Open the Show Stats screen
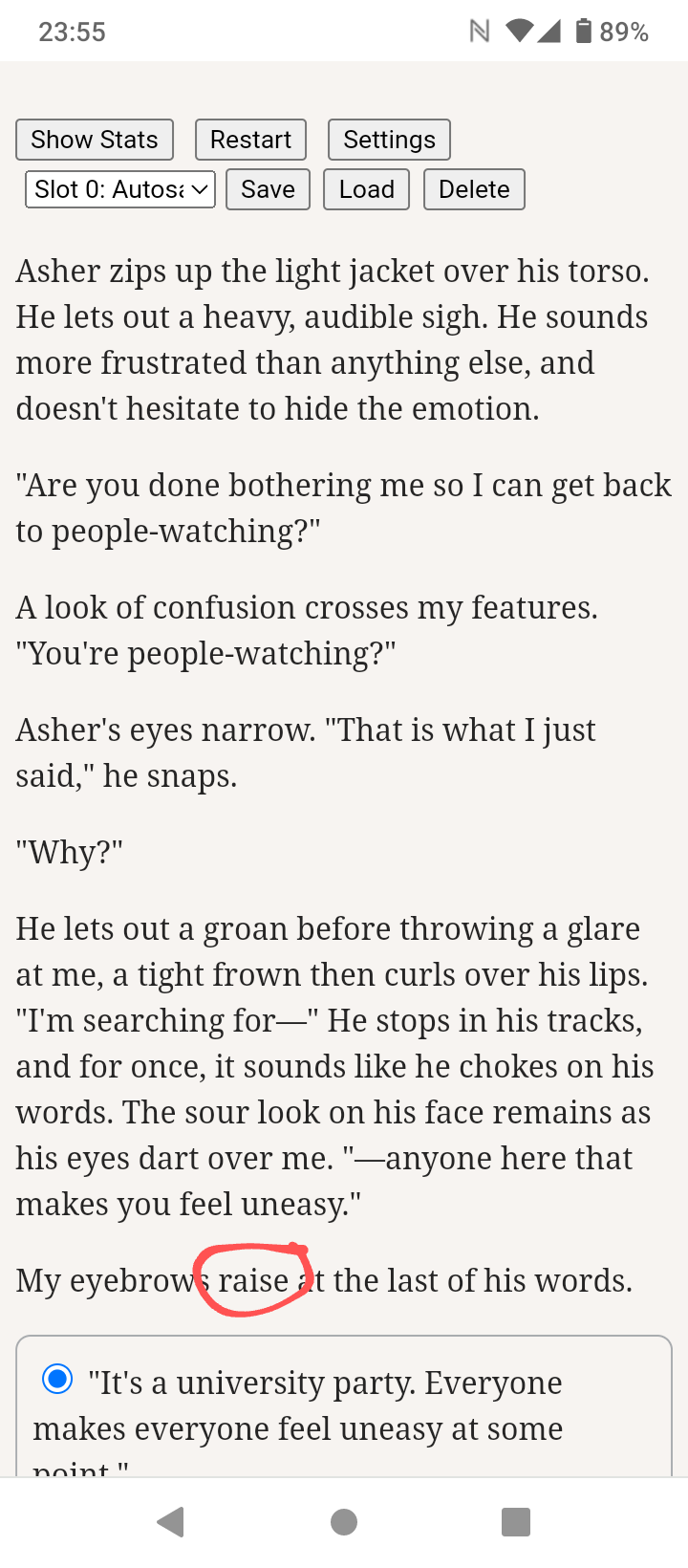The image size is (688, 1568). point(95,140)
